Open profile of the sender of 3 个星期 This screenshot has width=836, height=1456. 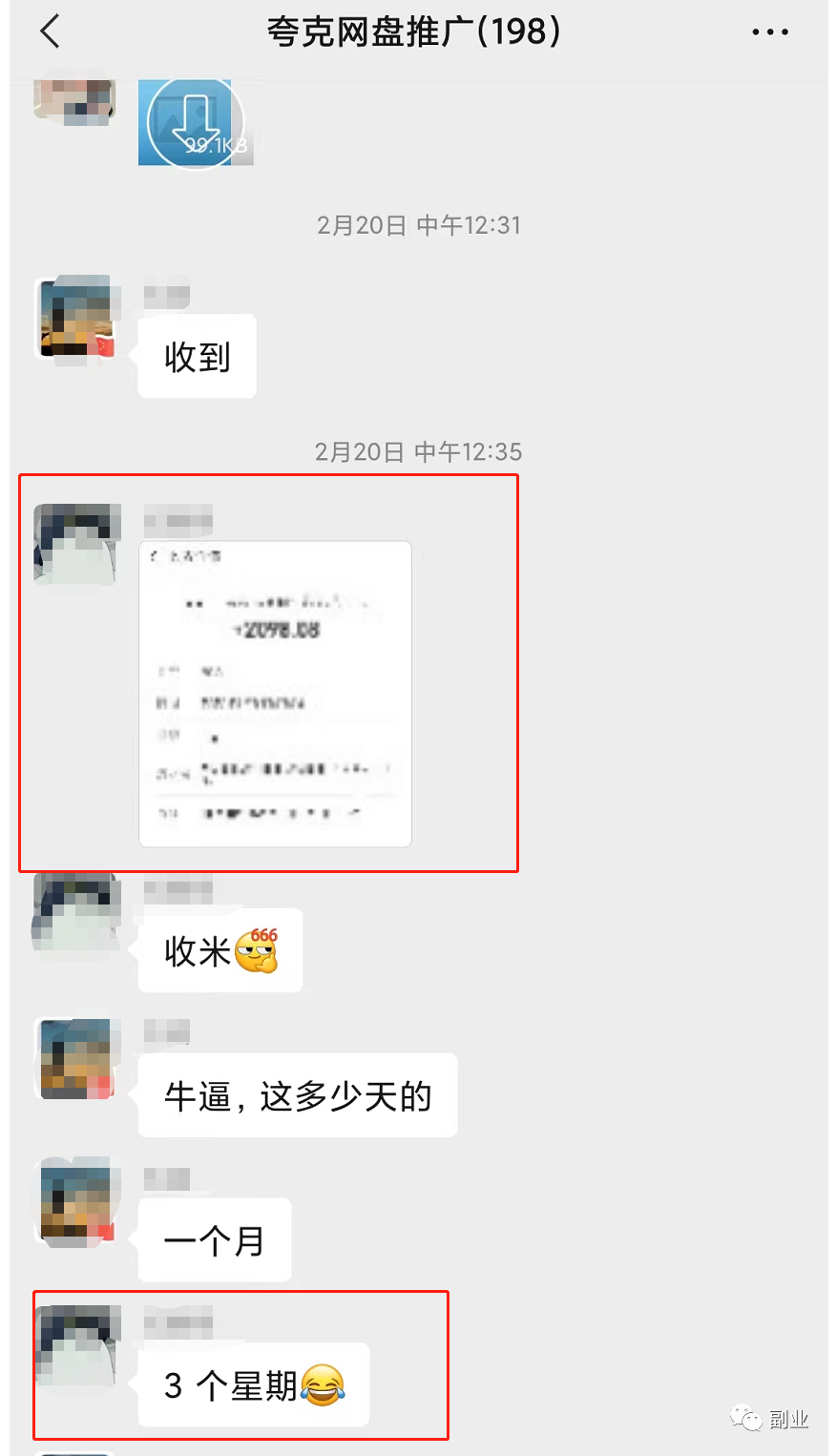tap(75, 1346)
